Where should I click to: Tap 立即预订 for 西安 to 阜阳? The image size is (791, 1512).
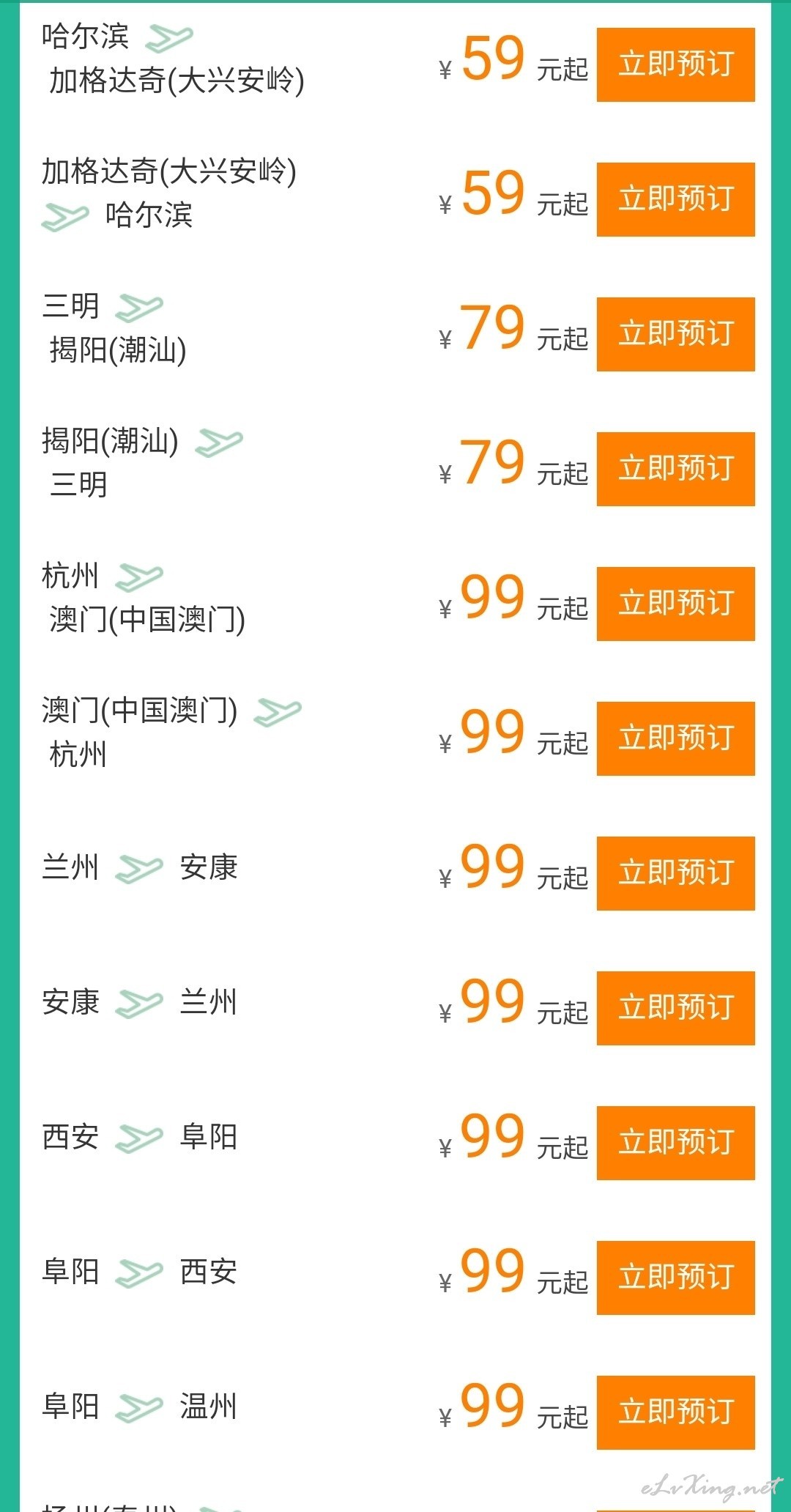675,1143
